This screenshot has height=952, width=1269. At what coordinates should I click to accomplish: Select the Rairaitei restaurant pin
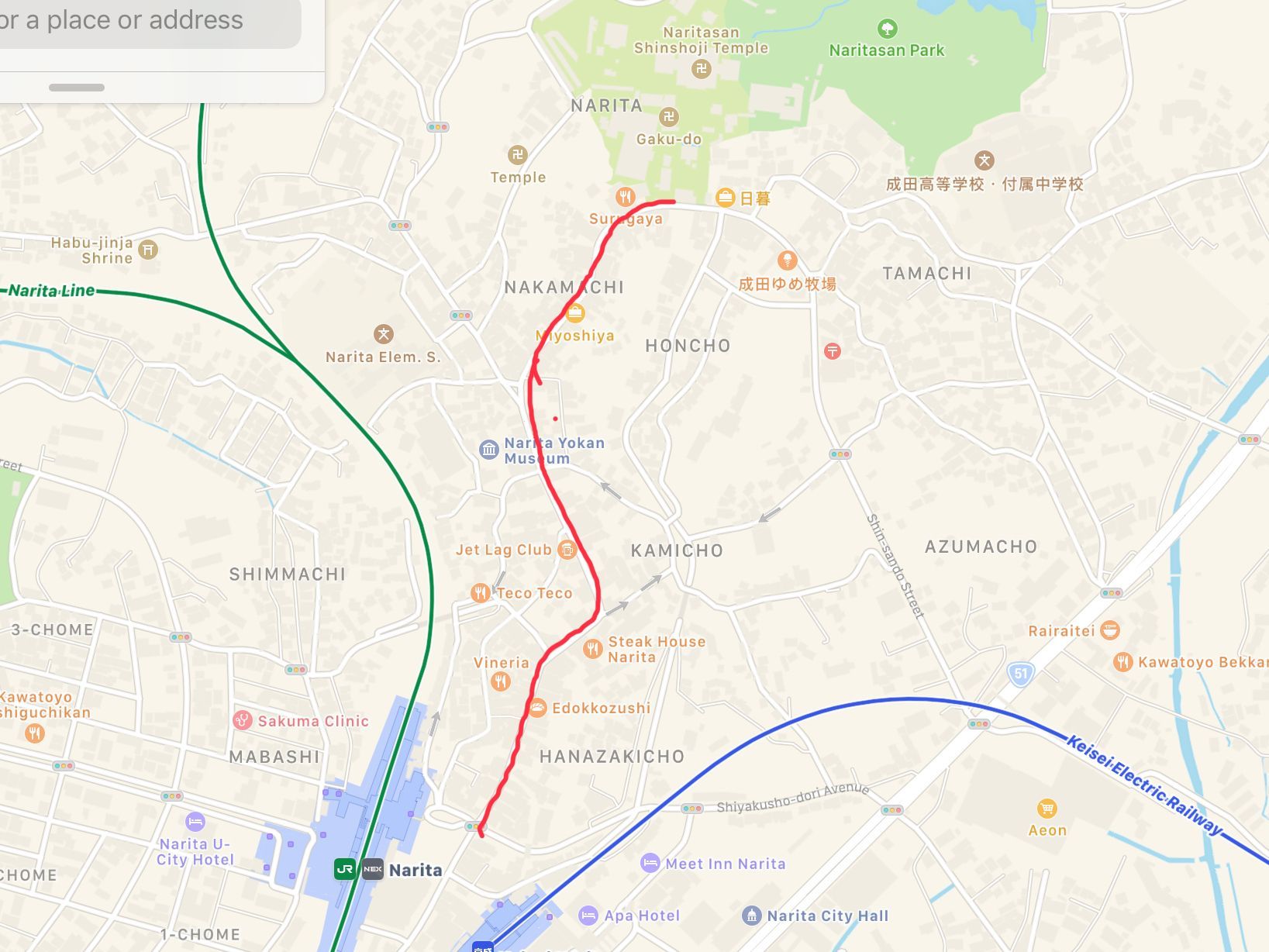(x=1110, y=630)
